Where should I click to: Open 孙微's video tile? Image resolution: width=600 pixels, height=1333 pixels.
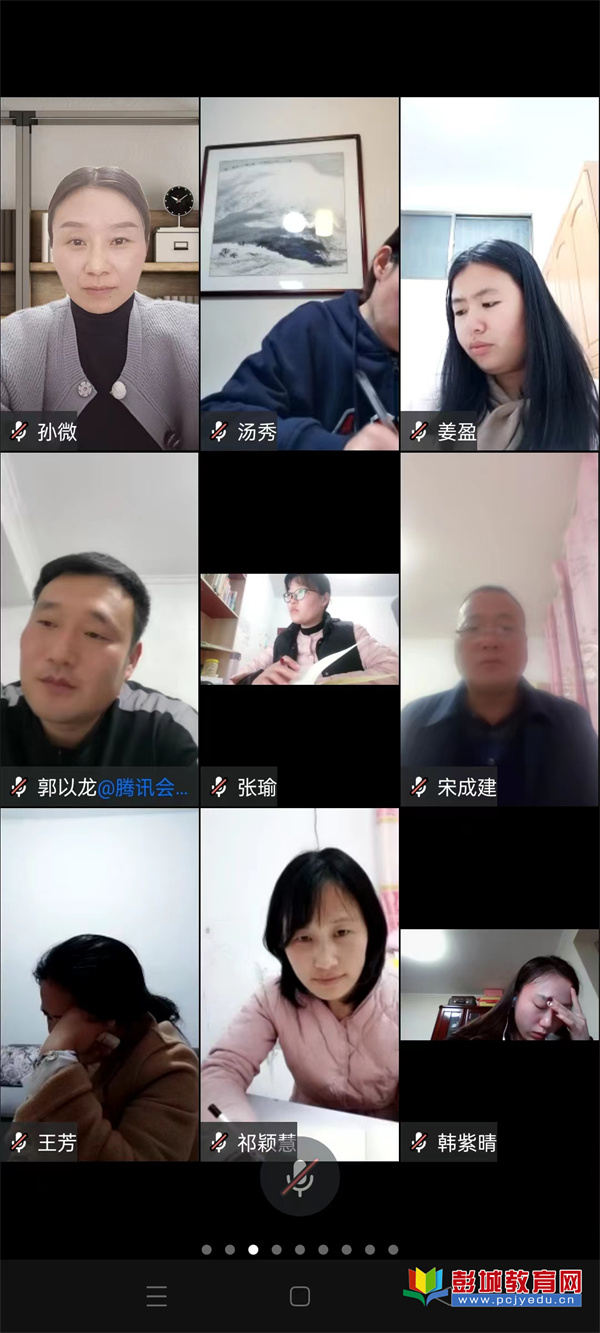(x=99, y=273)
